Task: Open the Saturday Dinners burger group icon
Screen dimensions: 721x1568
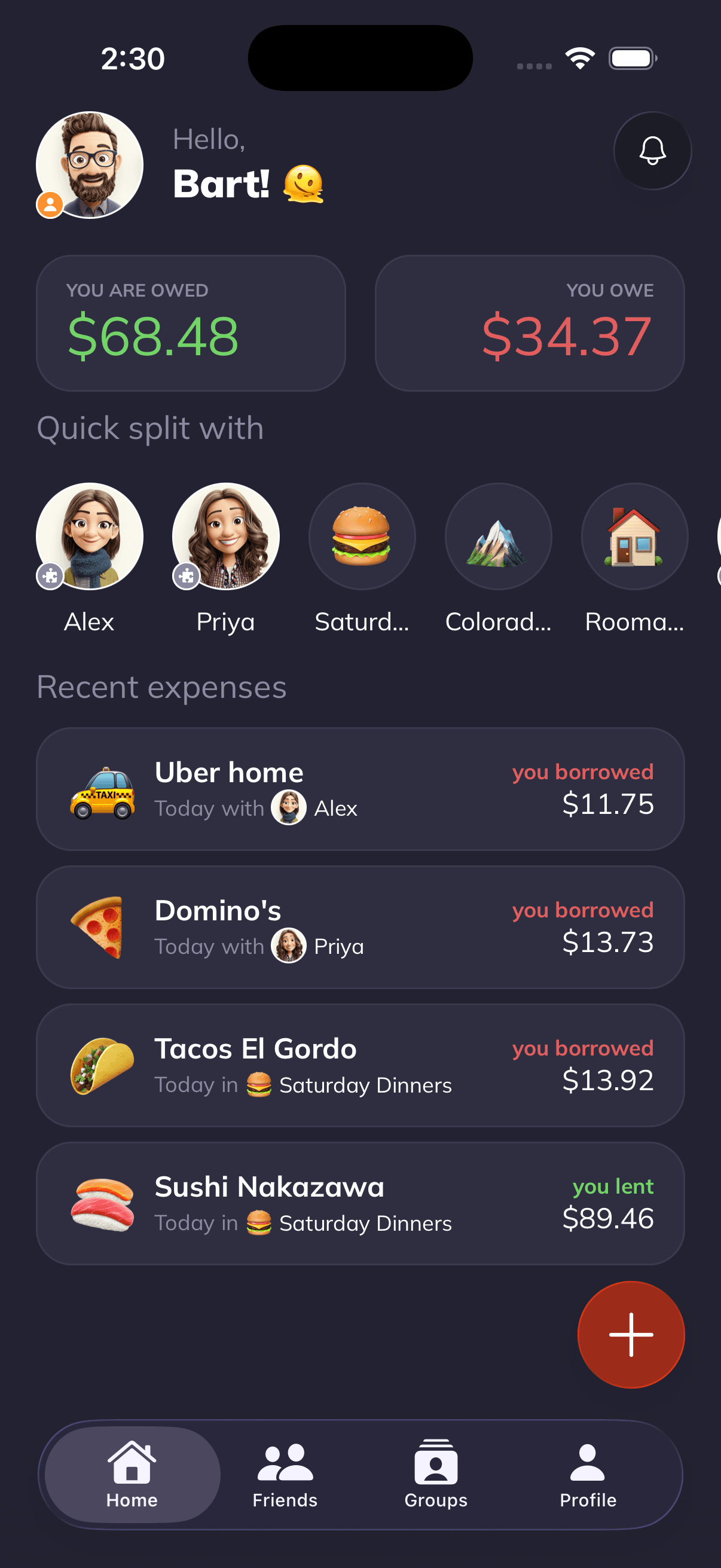Action: tap(362, 536)
